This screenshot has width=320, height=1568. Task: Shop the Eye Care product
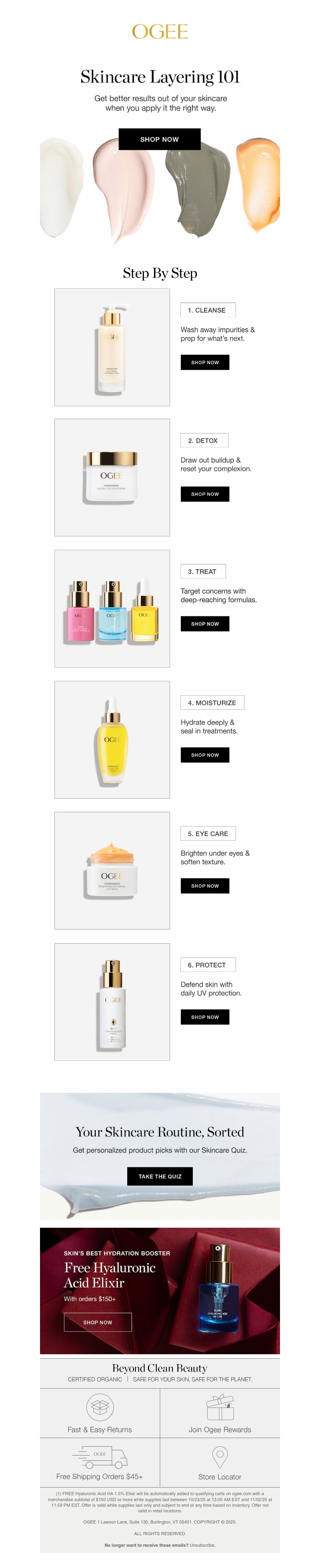204,885
